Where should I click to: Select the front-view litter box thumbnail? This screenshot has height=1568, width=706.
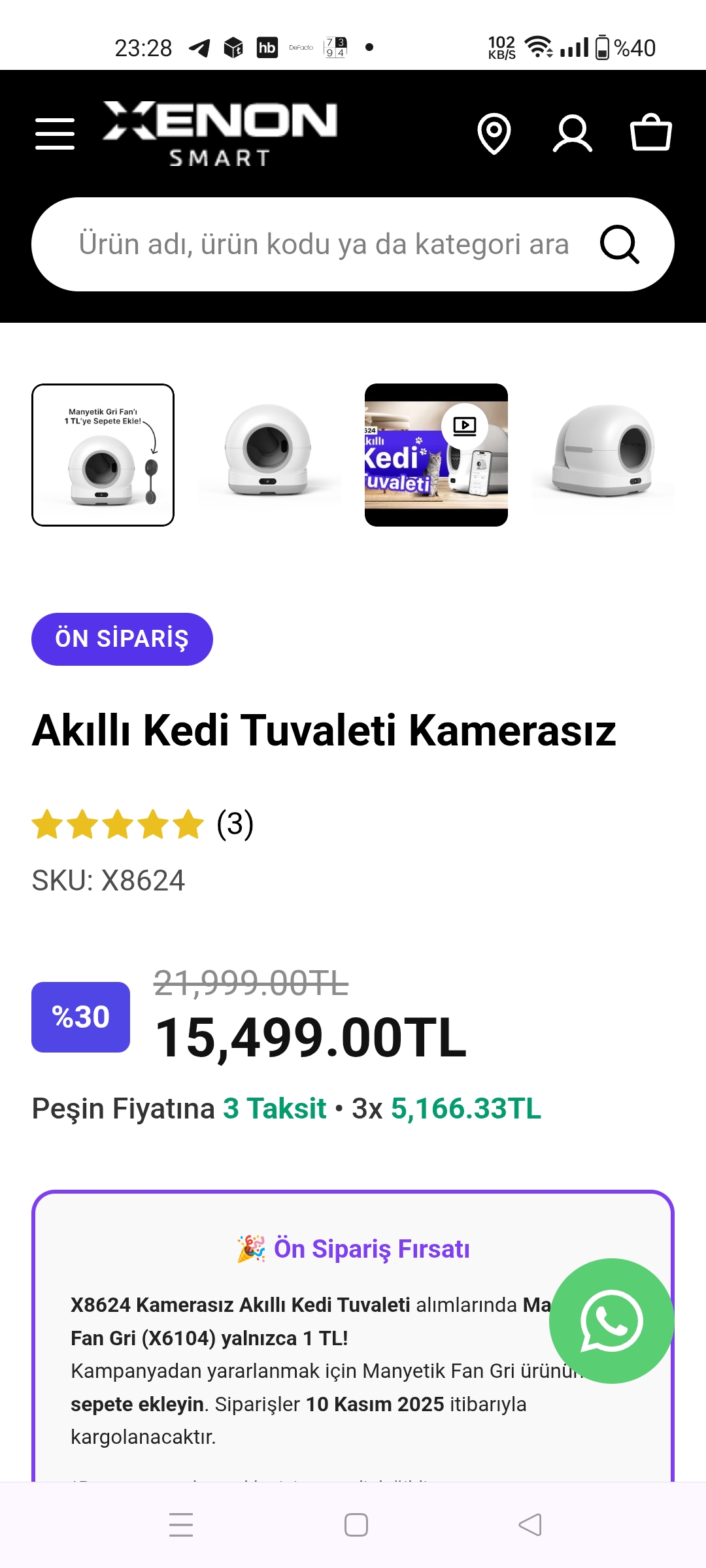(x=269, y=455)
